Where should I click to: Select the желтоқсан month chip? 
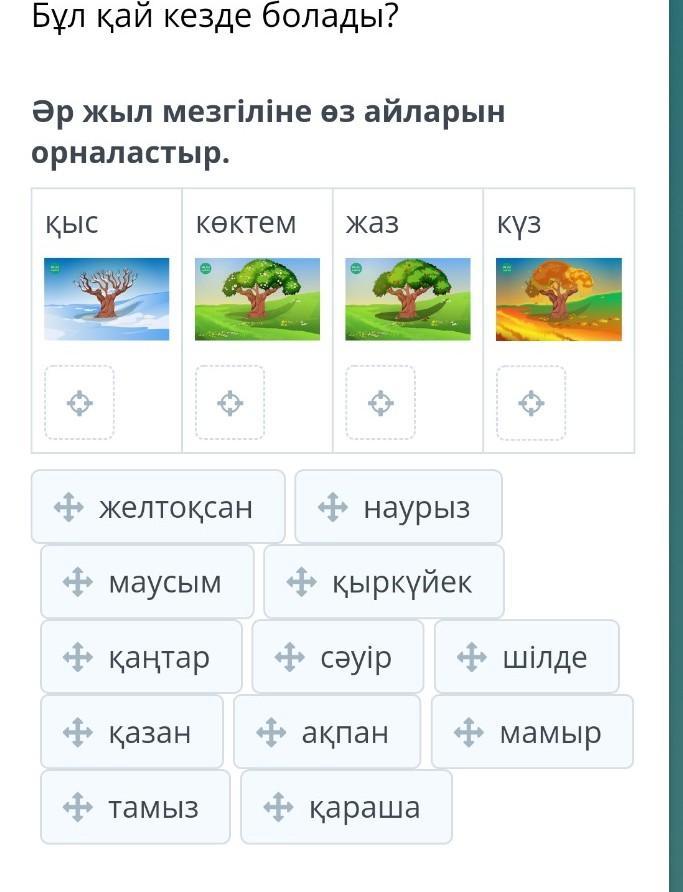coord(158,507)
